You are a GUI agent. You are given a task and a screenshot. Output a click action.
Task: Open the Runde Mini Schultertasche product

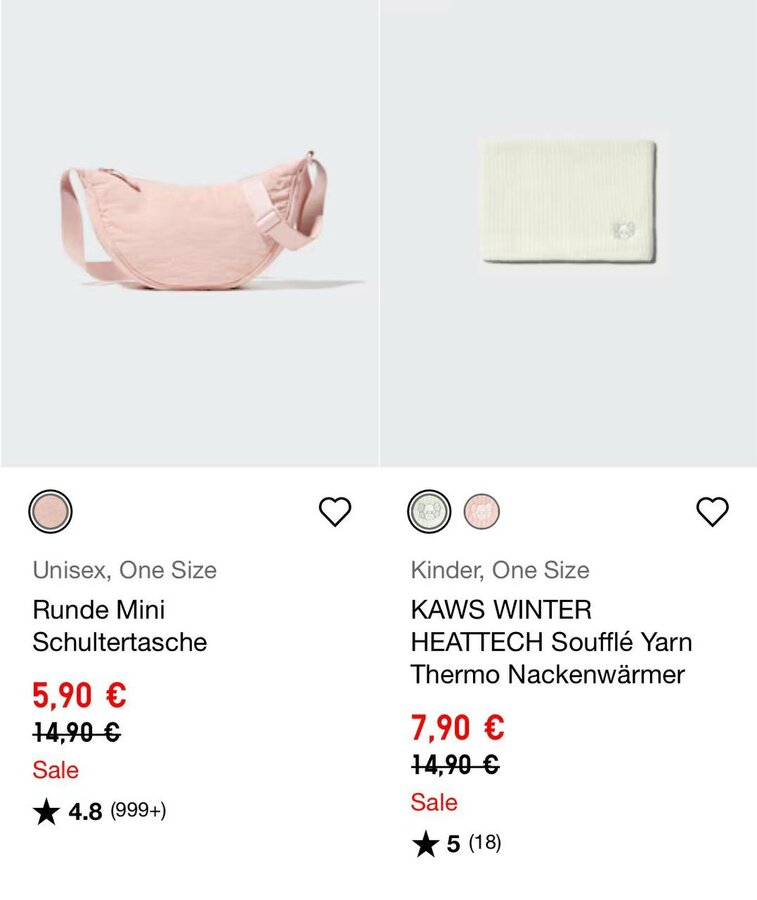(190, 235)
